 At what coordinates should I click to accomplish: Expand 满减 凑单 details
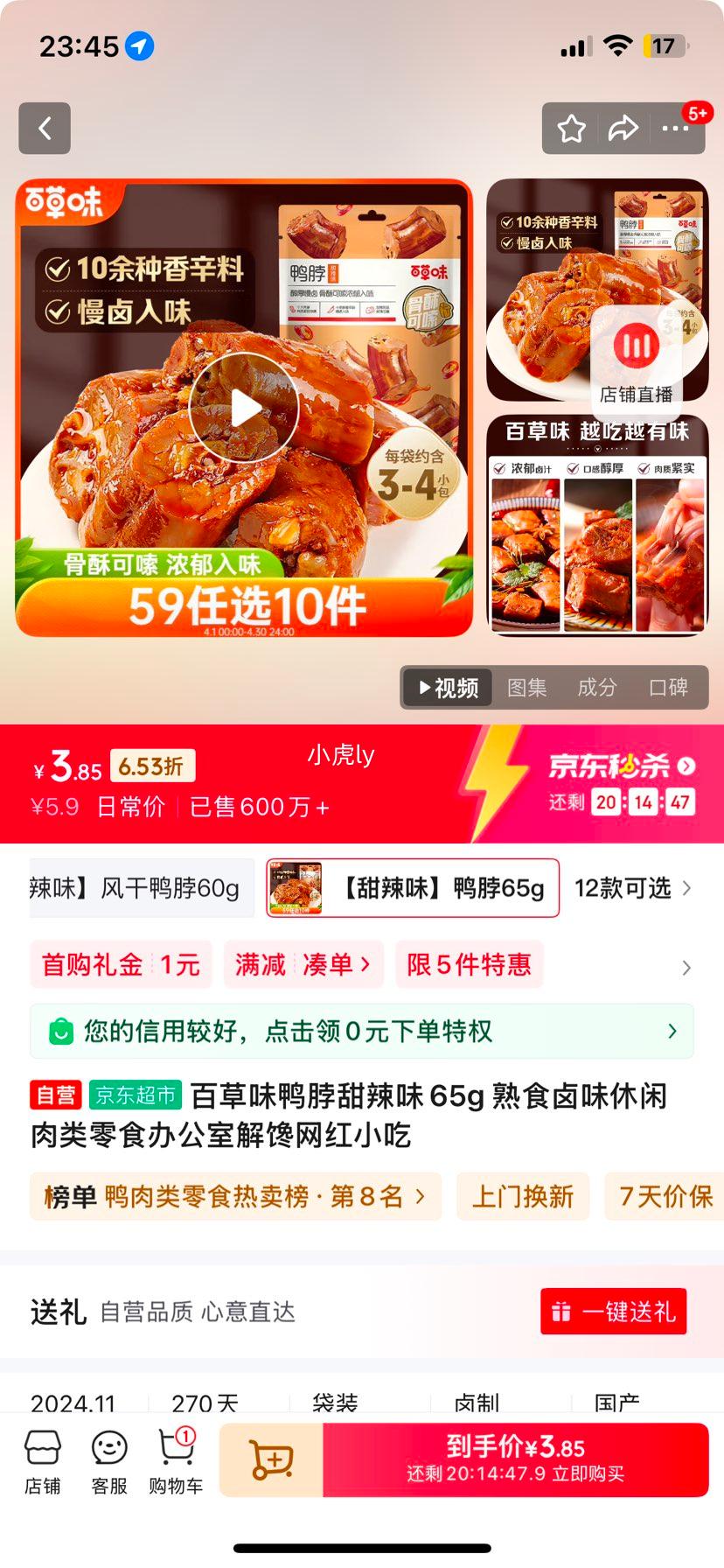point(303,964)
